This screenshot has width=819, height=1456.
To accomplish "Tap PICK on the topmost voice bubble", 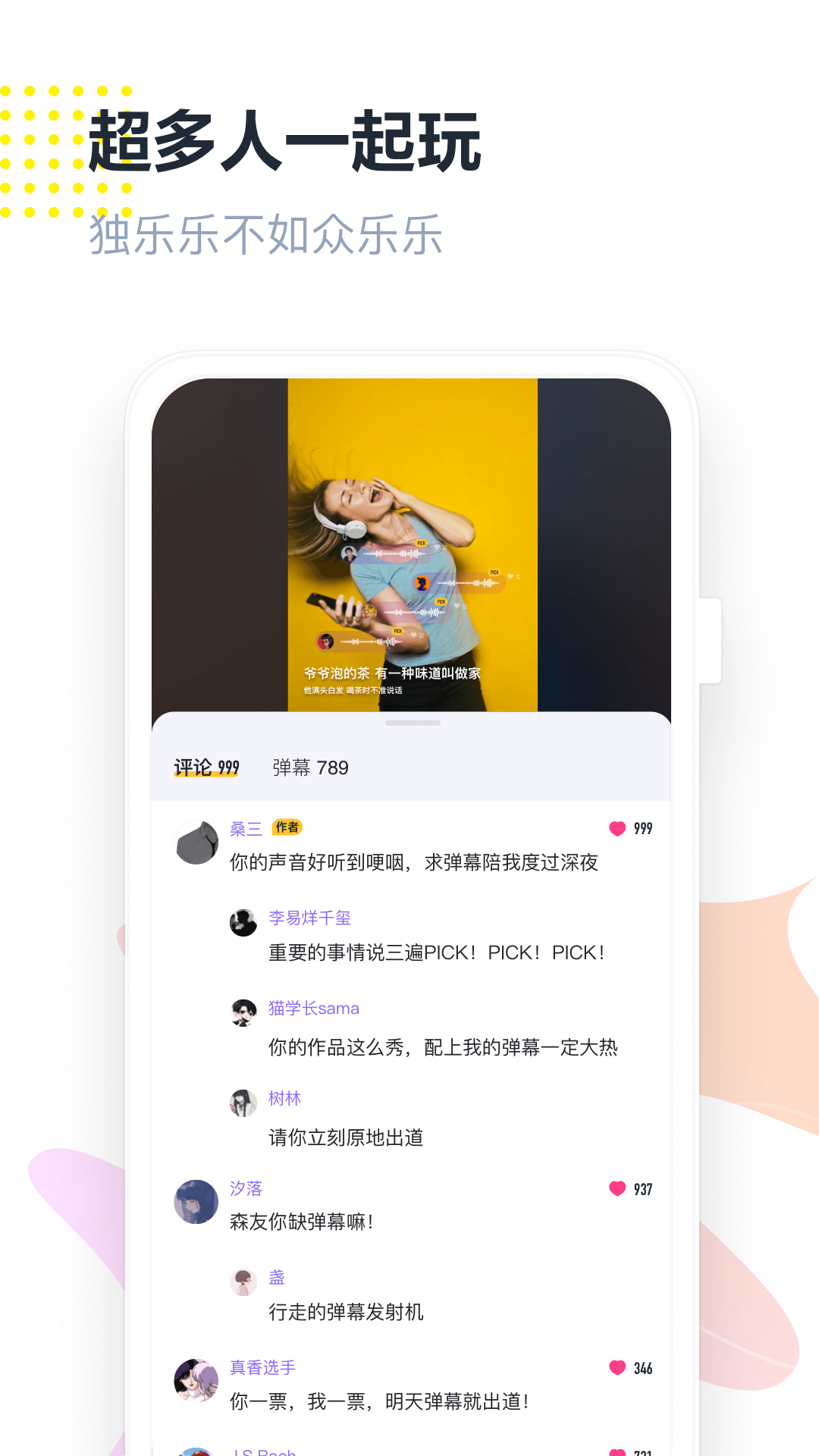I will 420,543.
